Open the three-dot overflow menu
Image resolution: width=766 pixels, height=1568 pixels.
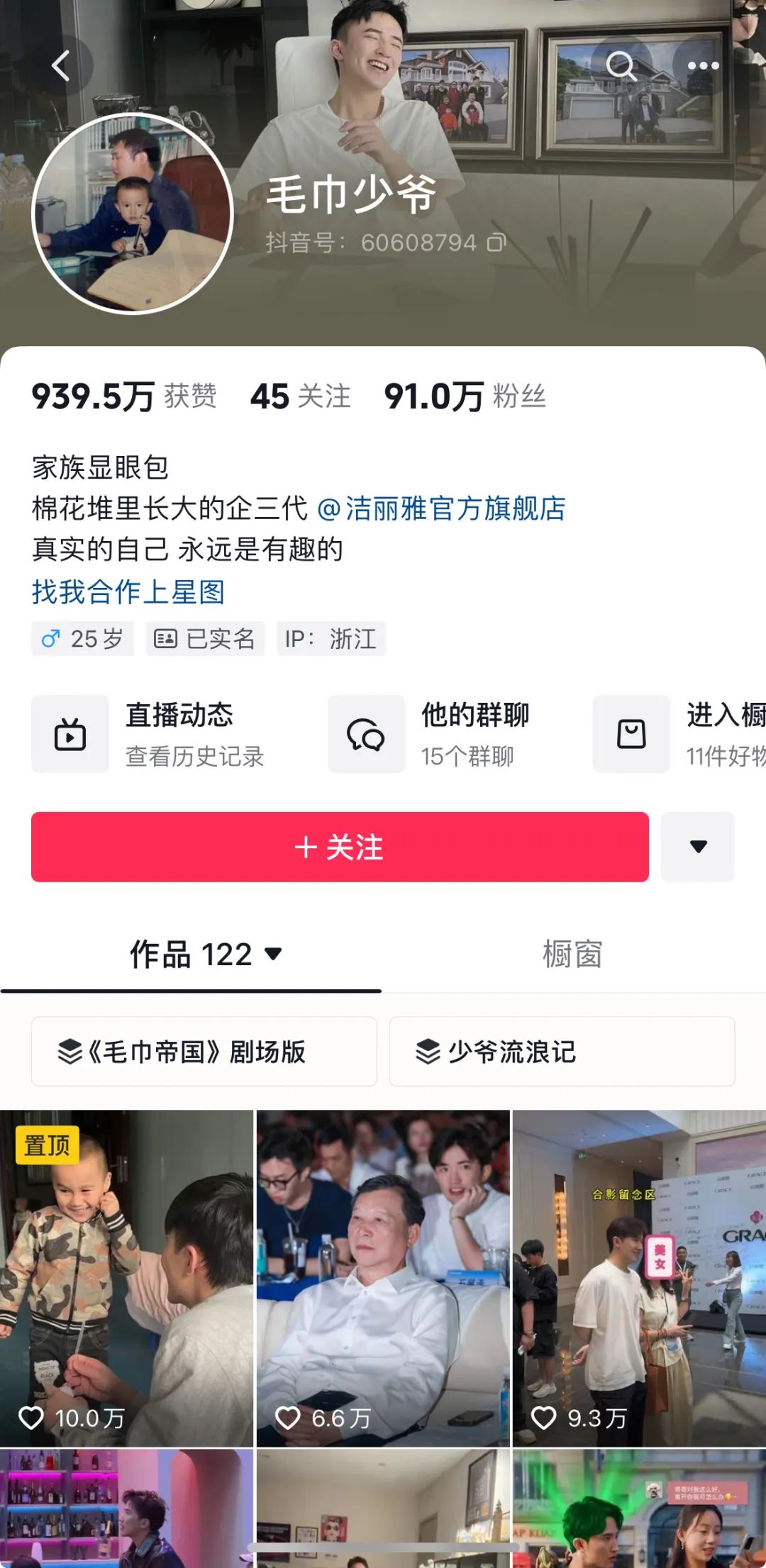tap(703, 66)
